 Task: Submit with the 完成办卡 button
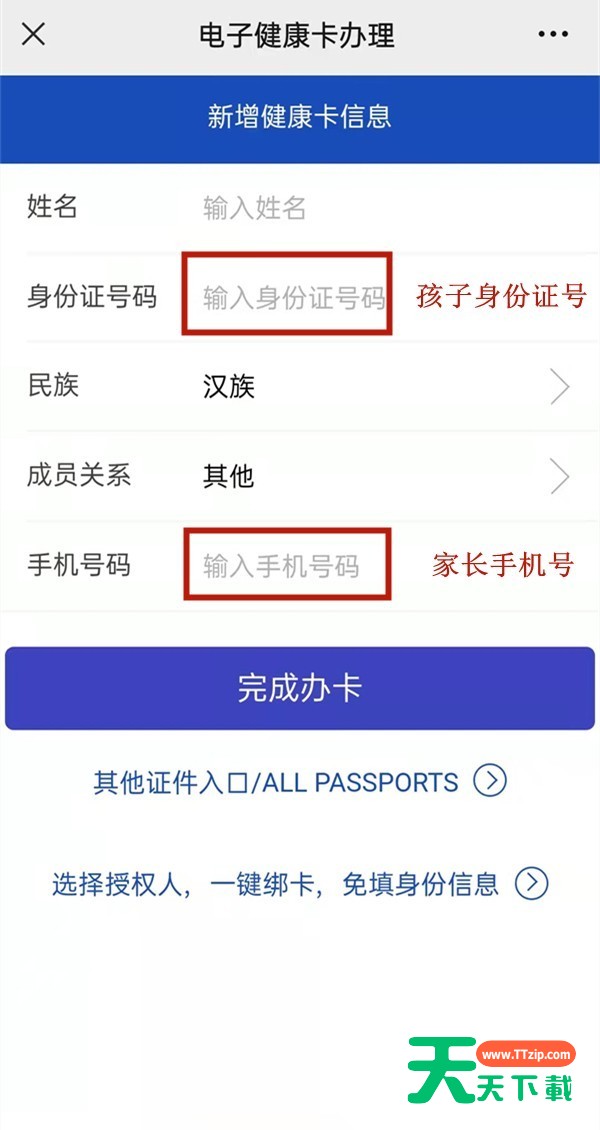pyautogui.click(x=300, y=688)
